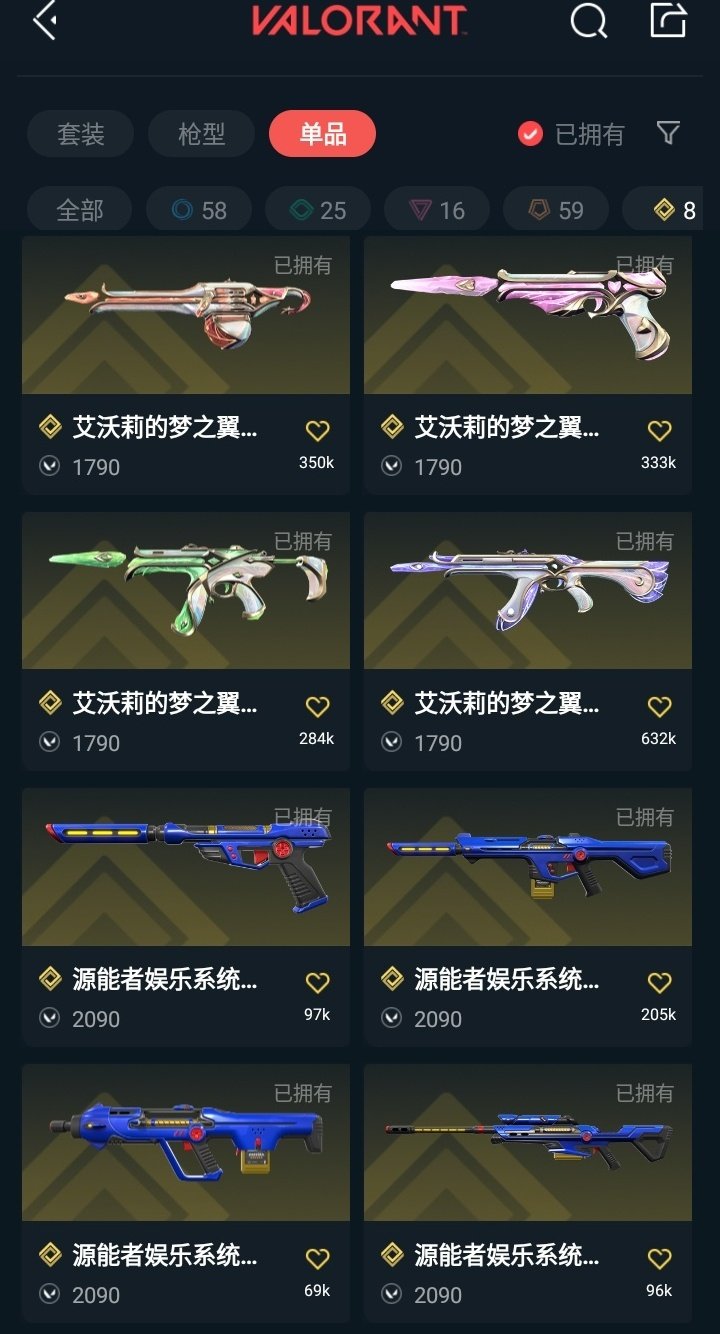Open the search icon
The height and width of the screenshot is (1334, 720).
tap(588, 21)
